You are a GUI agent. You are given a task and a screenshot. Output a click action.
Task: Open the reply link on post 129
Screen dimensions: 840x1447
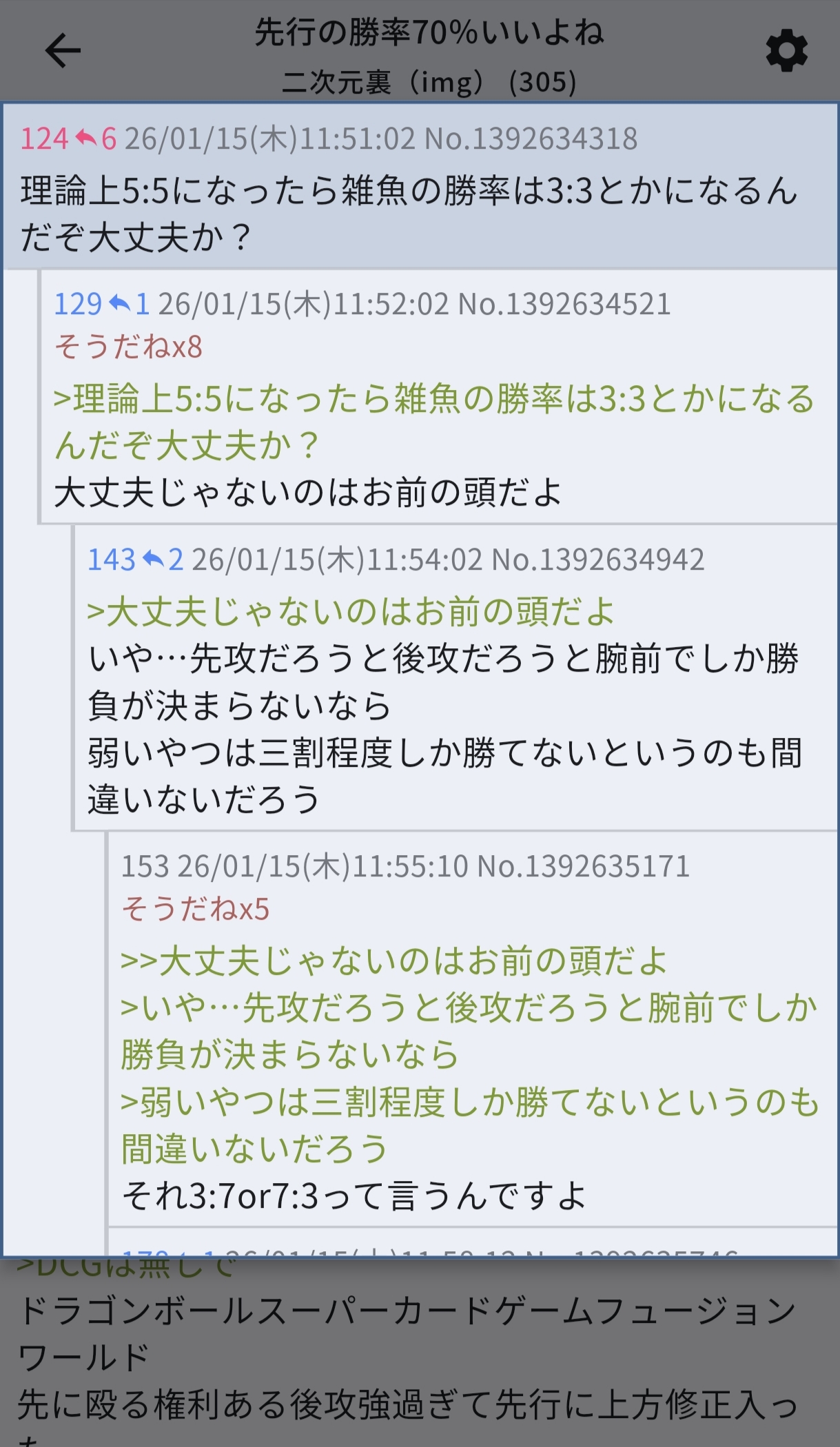[x=130, y=304]
